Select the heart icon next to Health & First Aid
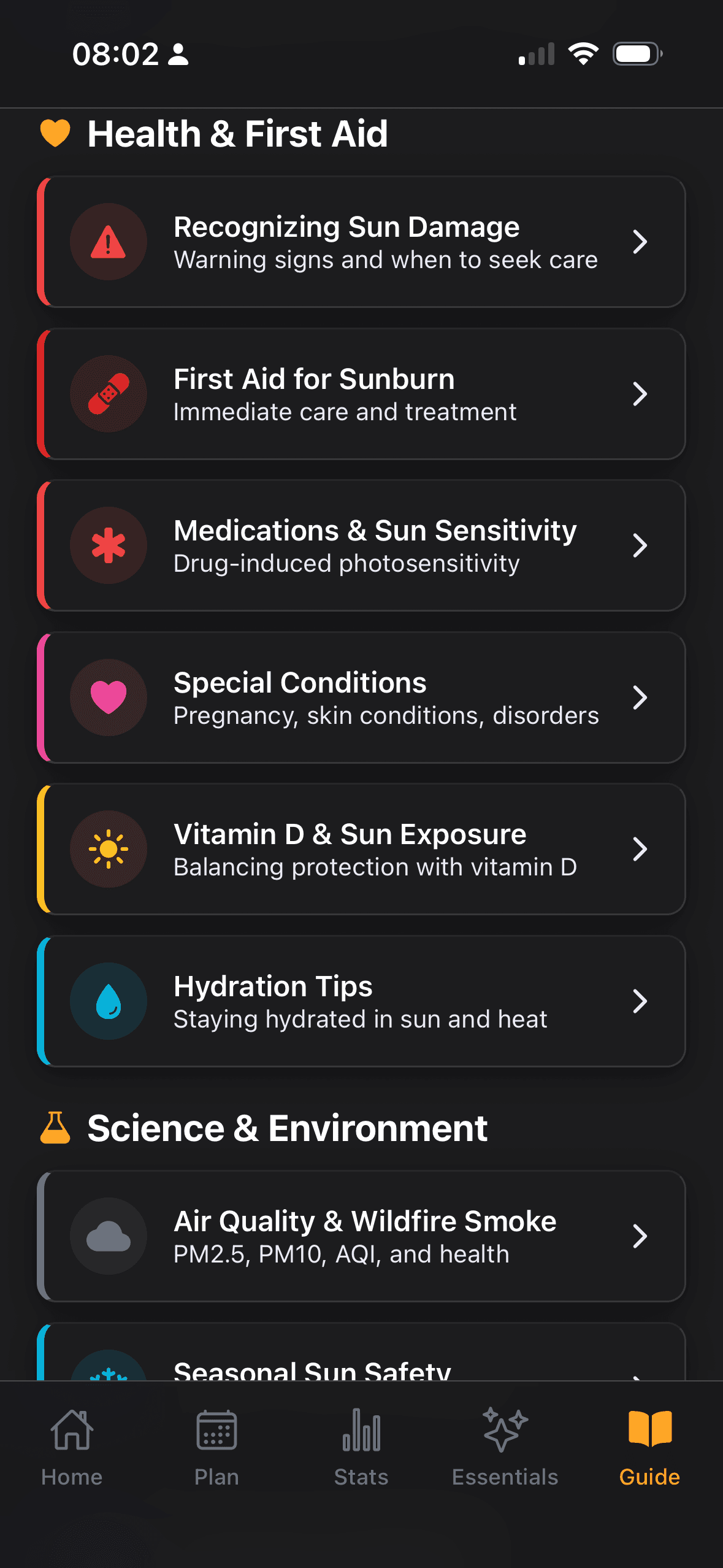The height and width of the screenshot is (1568, 723). (x=55, y=132)
